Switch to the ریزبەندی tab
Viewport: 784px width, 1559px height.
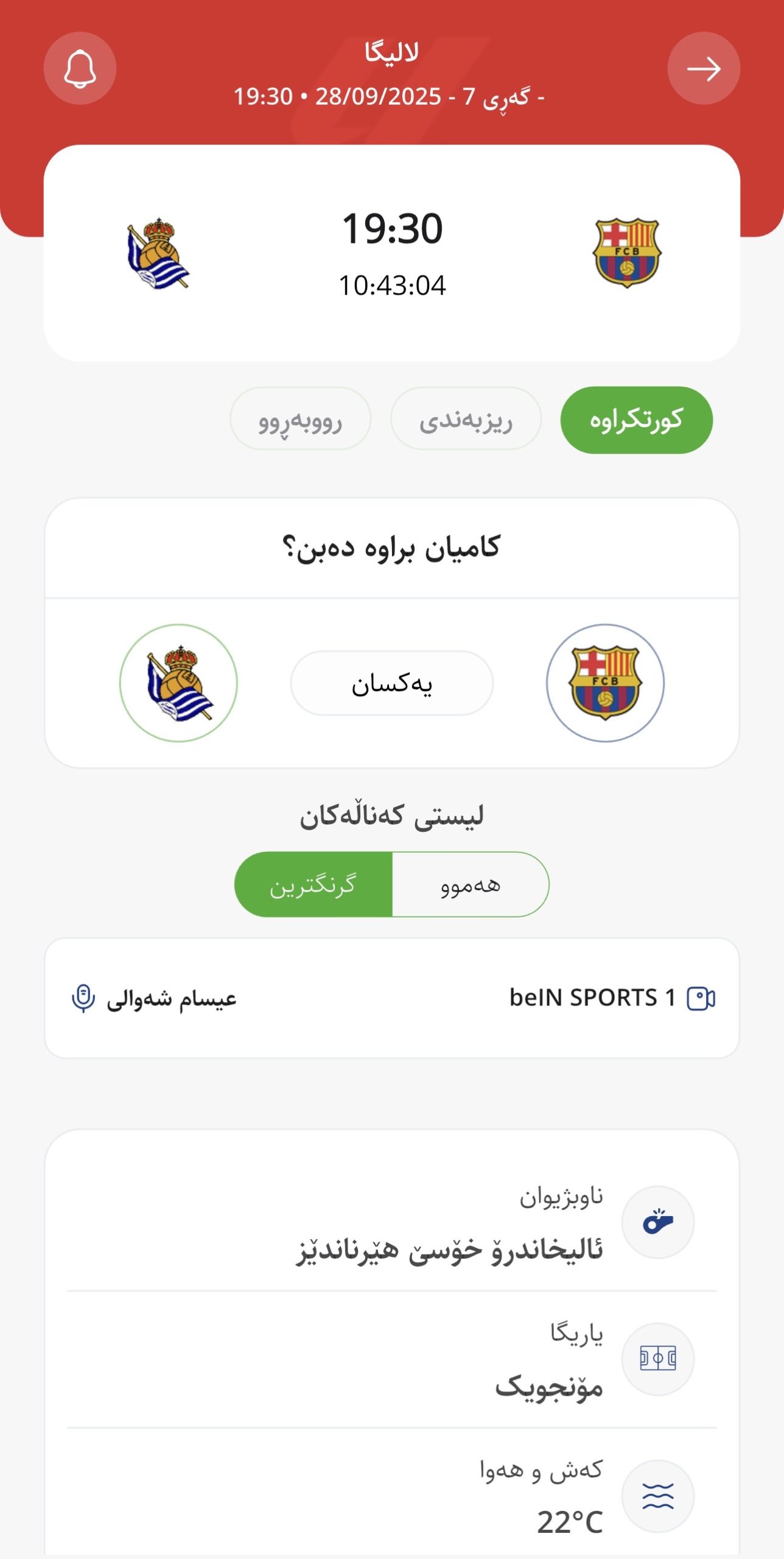click(466, 420)
